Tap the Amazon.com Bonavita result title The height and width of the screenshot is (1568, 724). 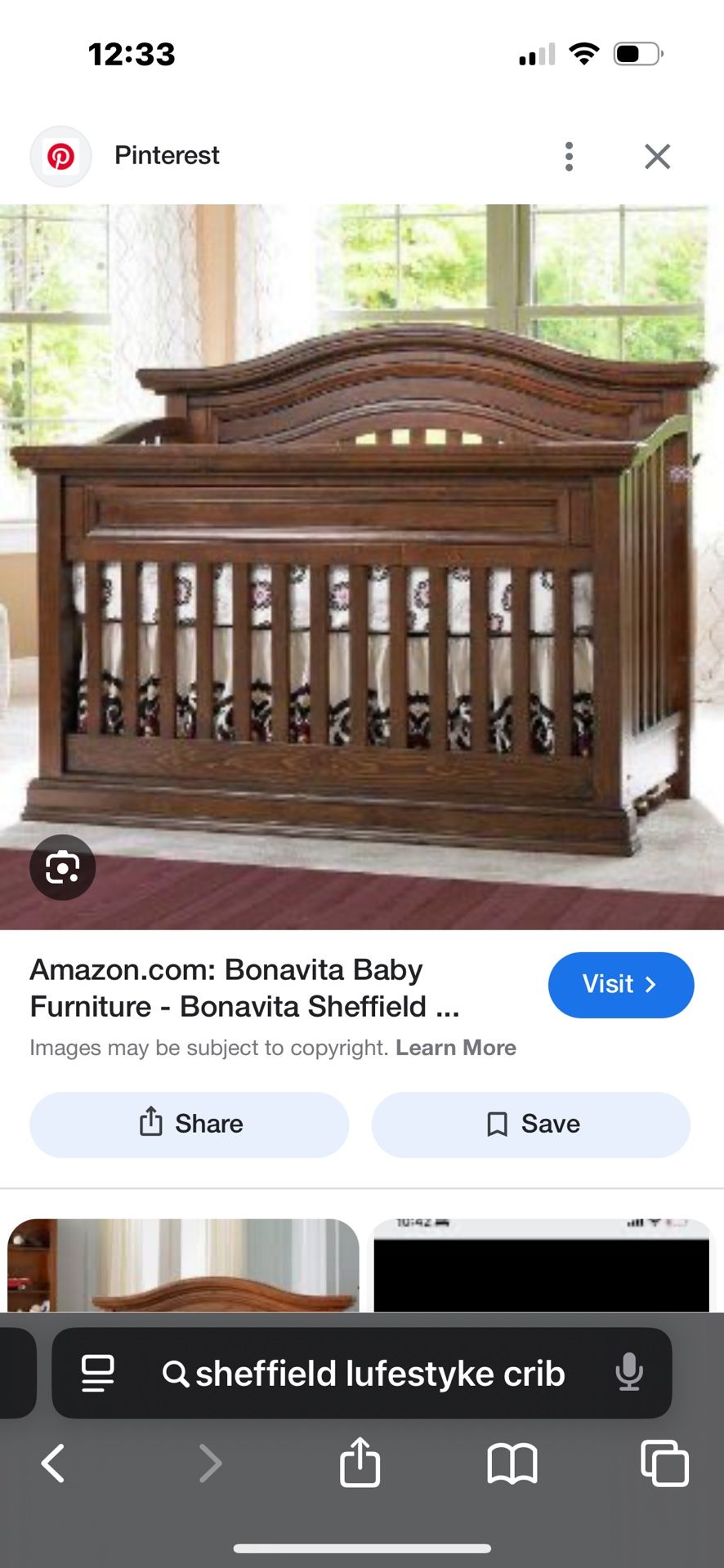click(x=226, y=988)
